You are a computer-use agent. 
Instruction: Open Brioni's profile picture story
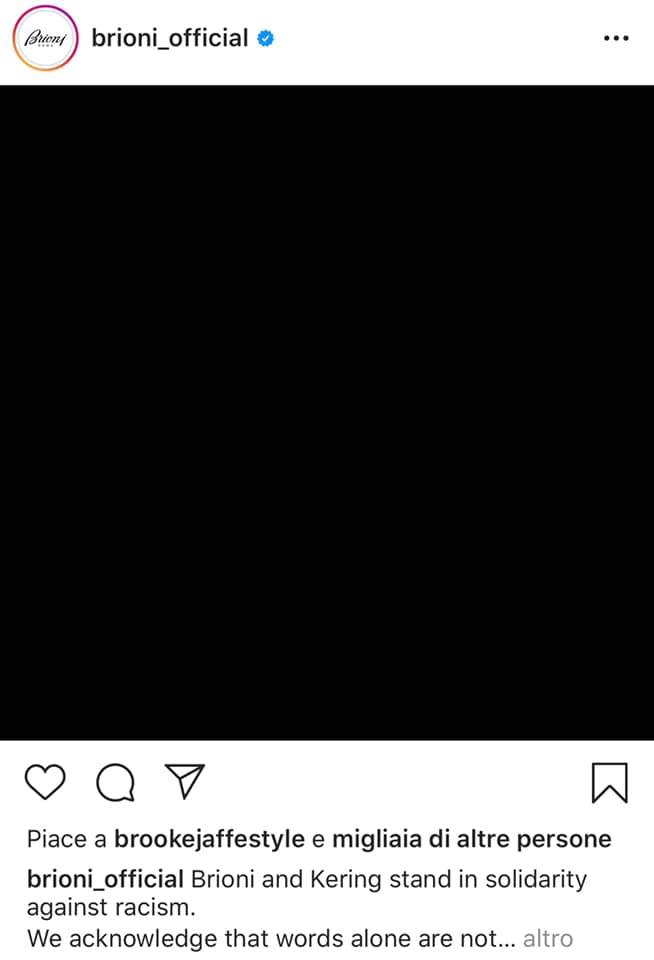[x=44, y=39]
